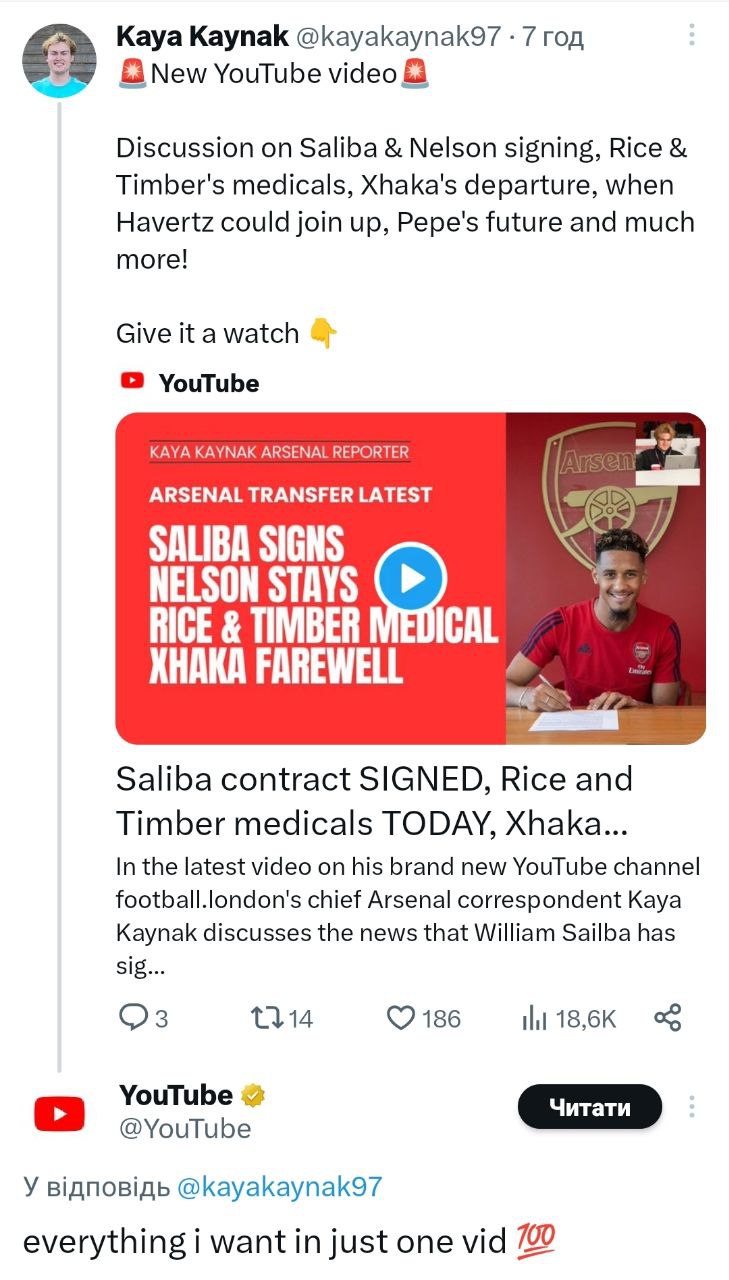The width and height of the screenshot is (729, 1280).
Task: Play the Arsenal transfer latest video
Action: pos(409,579)
